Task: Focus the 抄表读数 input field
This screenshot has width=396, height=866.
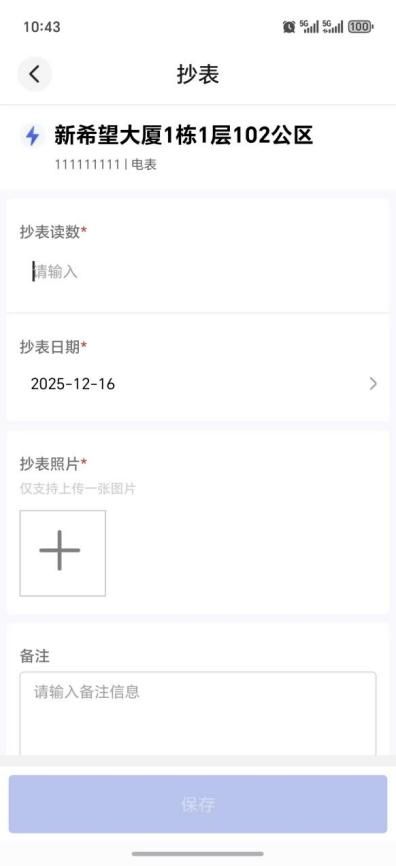Action: 198,272
